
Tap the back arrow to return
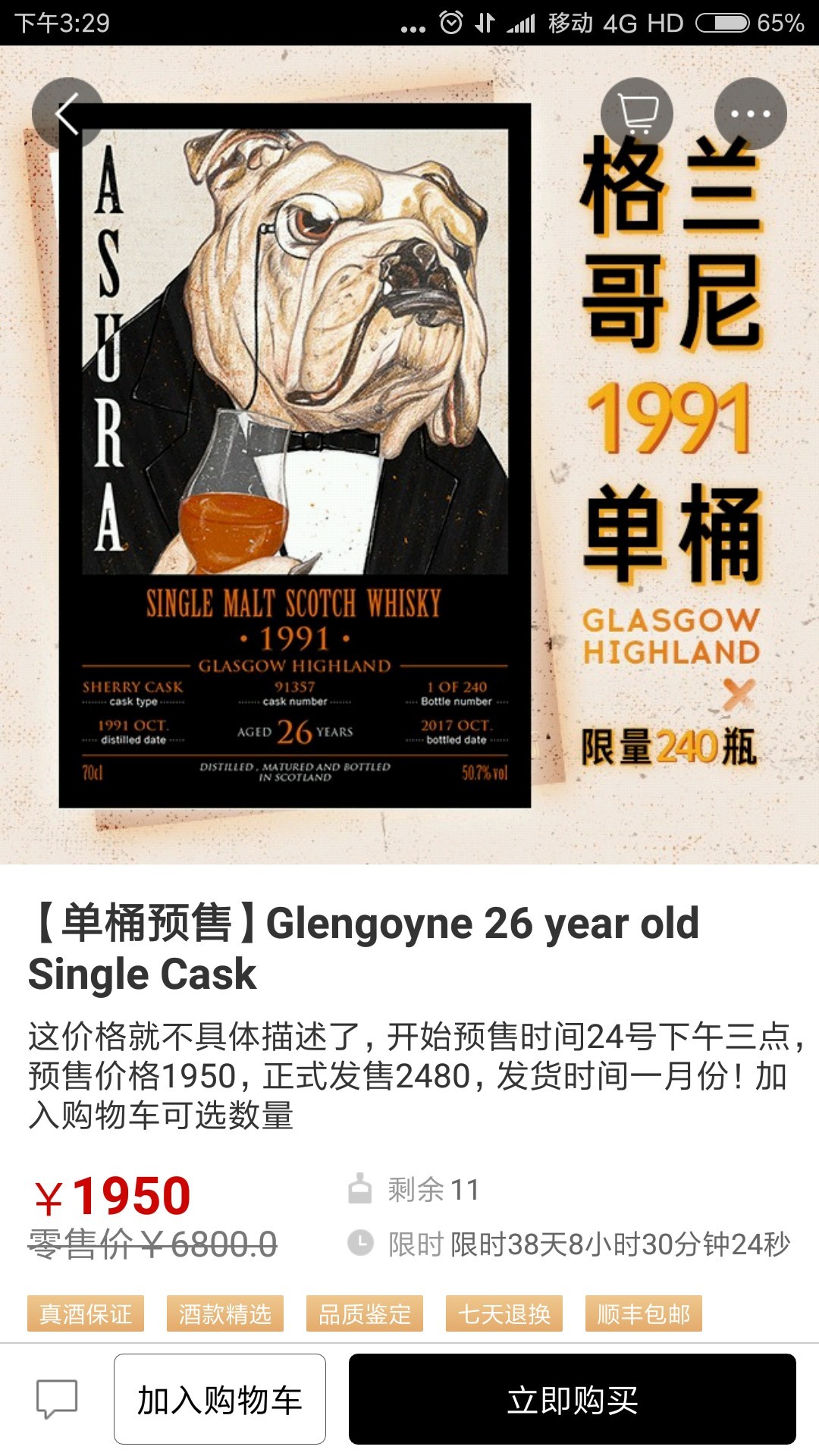coord(67,111)
